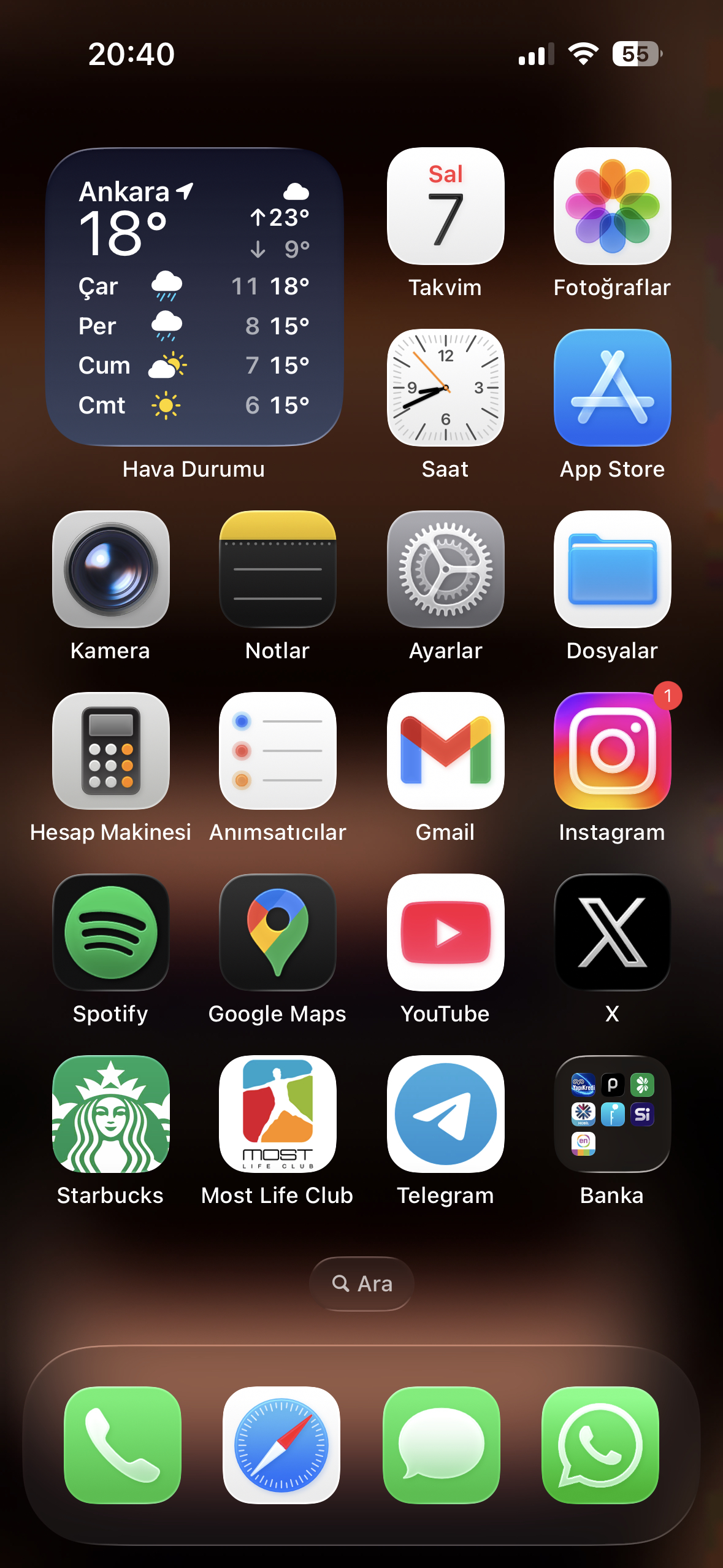
Task: Open the Saat clock app
Action: point(445,388)
